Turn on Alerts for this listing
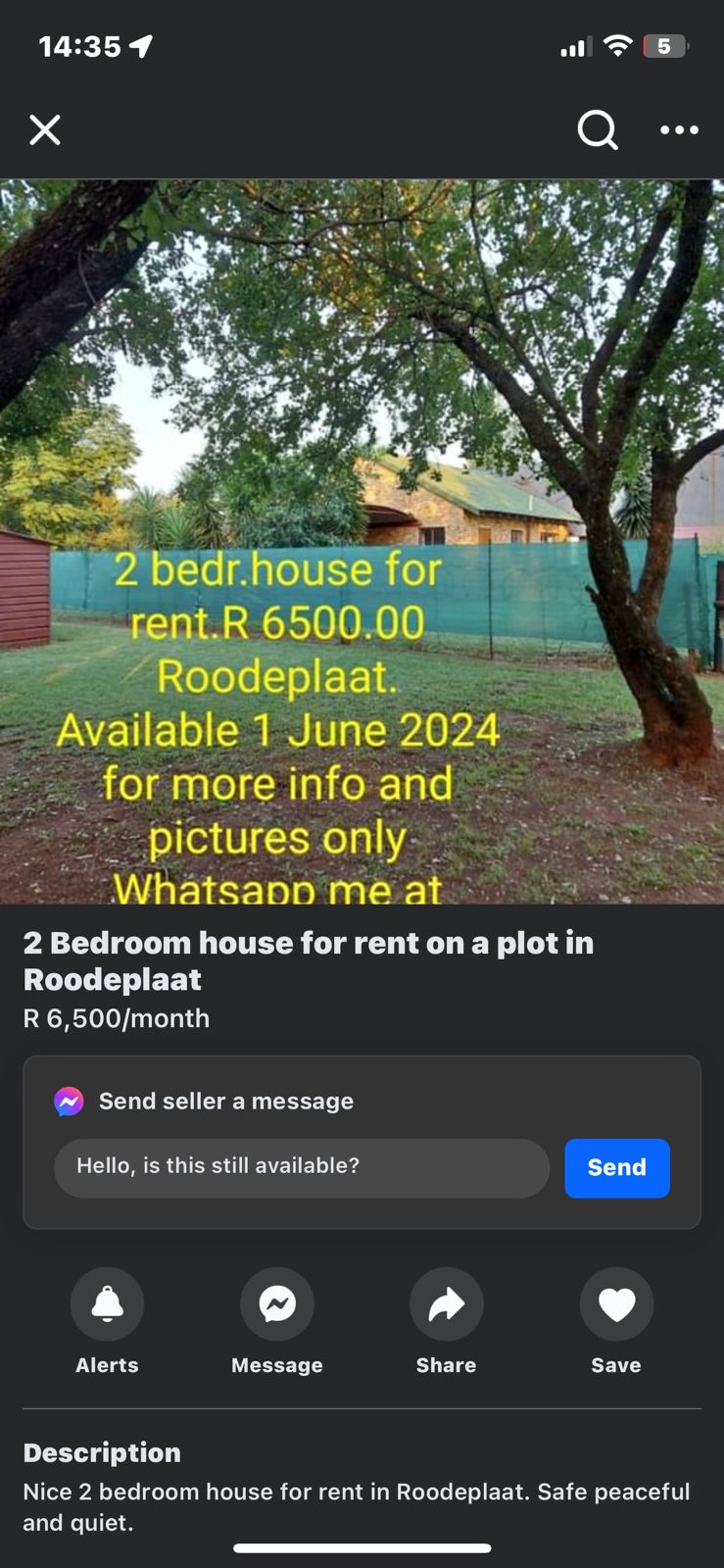Image resolution: width=724 pixels, height=1568 pixels. point(107,1304)
